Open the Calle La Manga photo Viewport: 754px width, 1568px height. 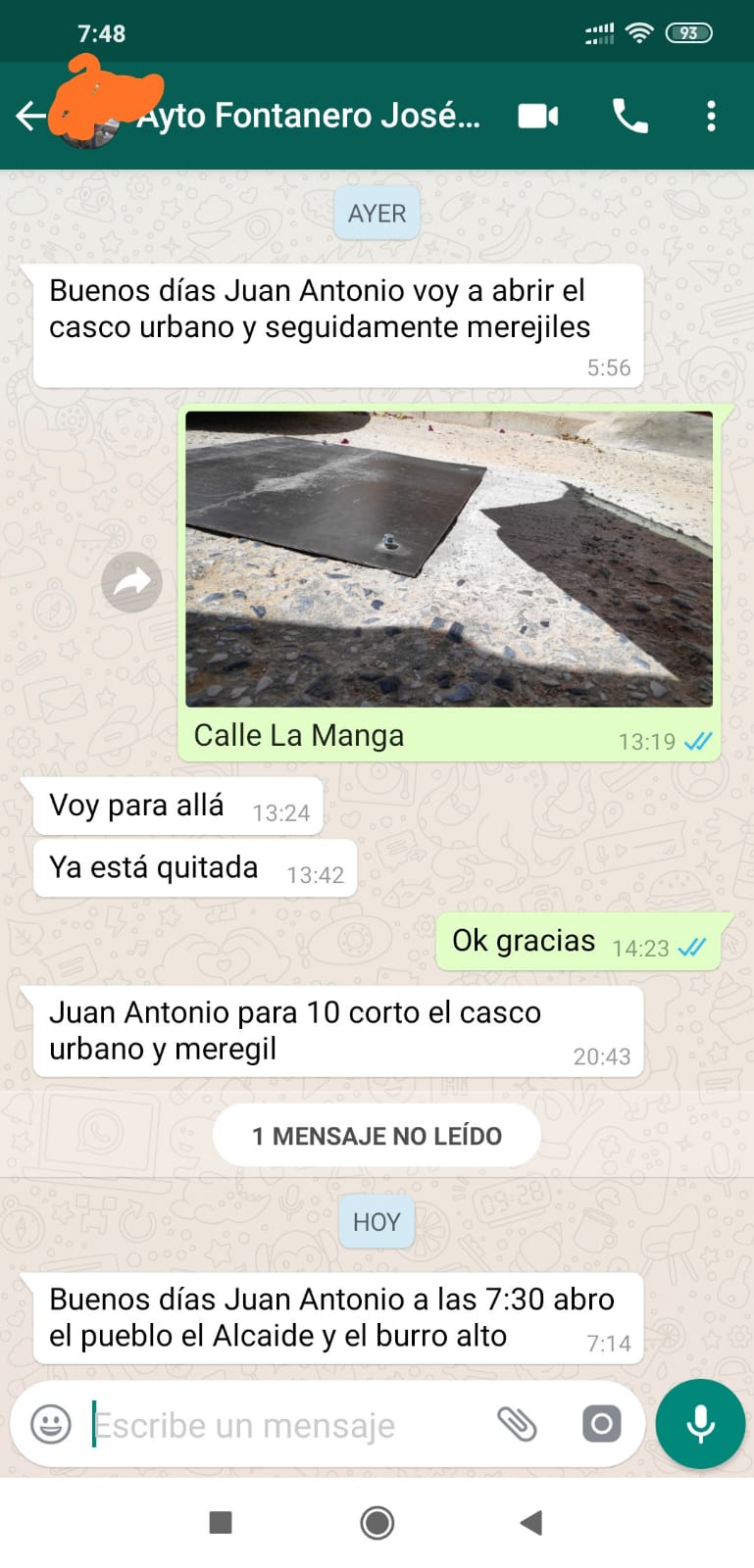449,559
